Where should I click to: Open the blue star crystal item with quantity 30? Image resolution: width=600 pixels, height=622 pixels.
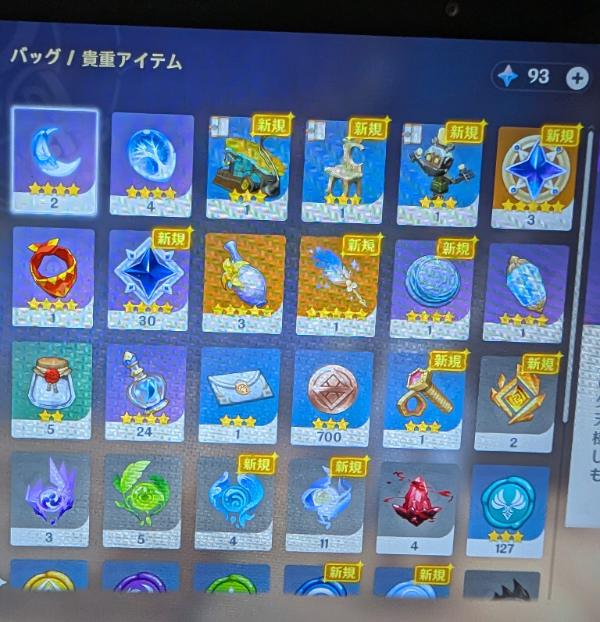pyautogui.click(x=148, y=277)
